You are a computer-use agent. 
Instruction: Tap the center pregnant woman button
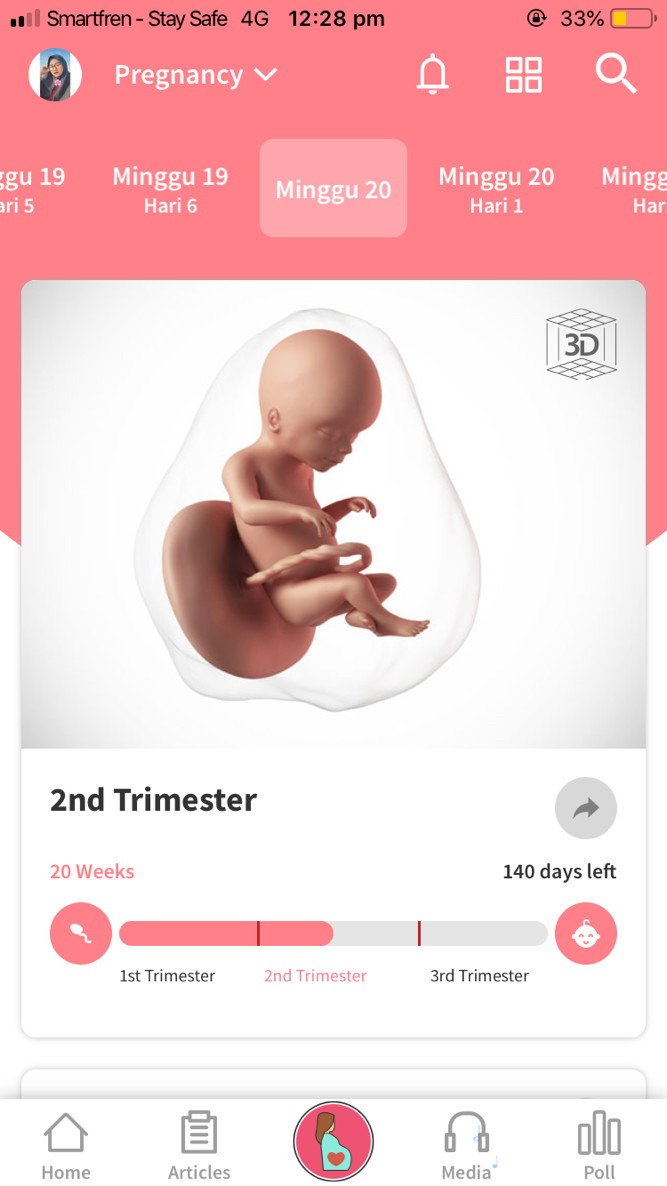pos(333,1142)
